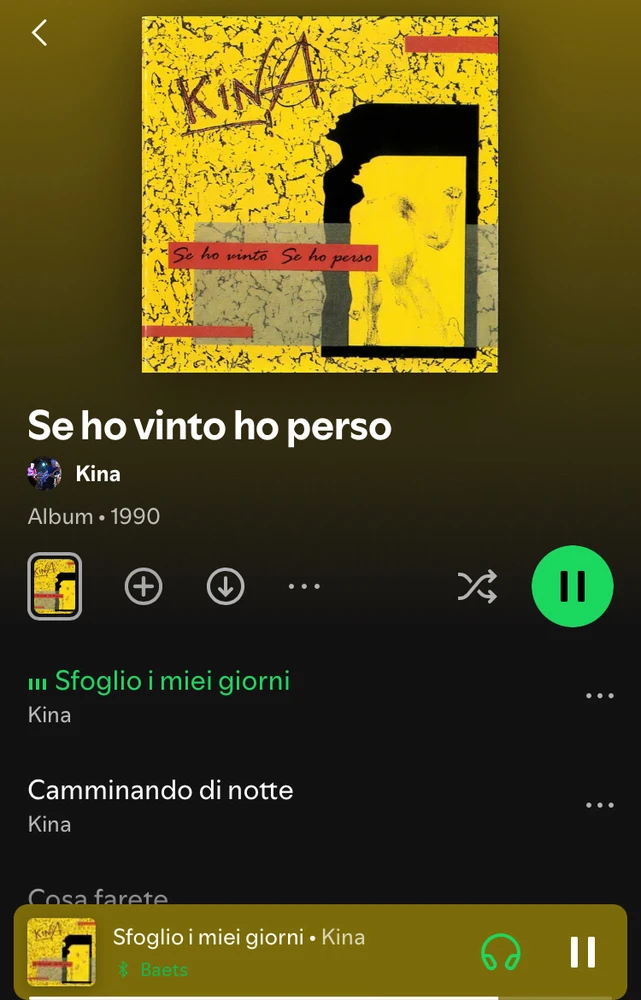Open options for Sfoglio i miei giorni
This screenshot has height=1000, width=641.
point(599,696)
